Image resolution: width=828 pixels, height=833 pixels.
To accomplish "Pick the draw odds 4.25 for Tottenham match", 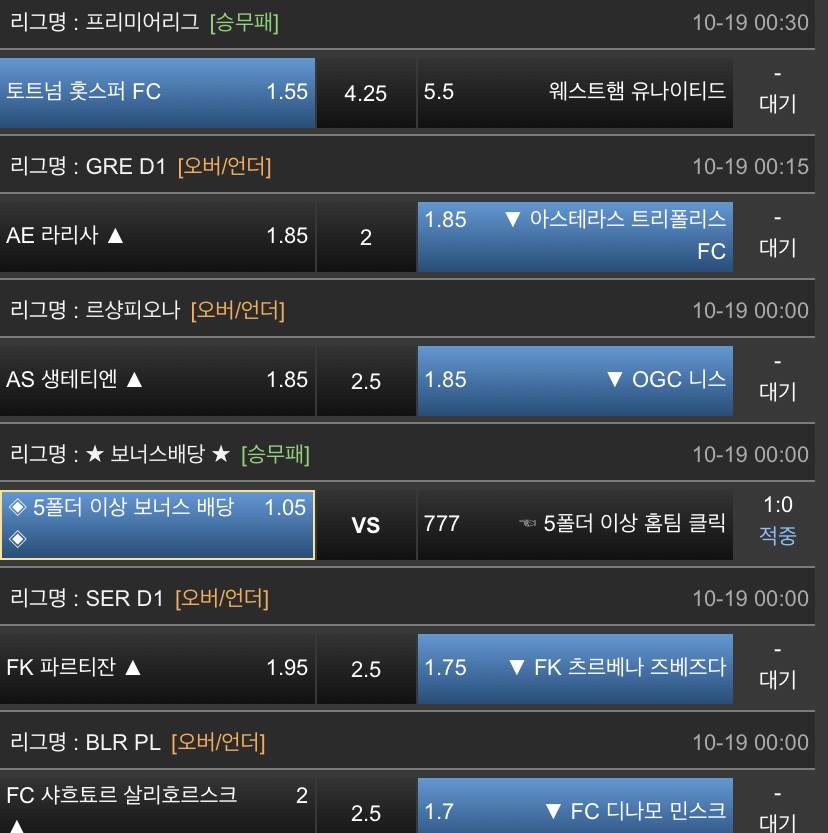I will (365, 93).
